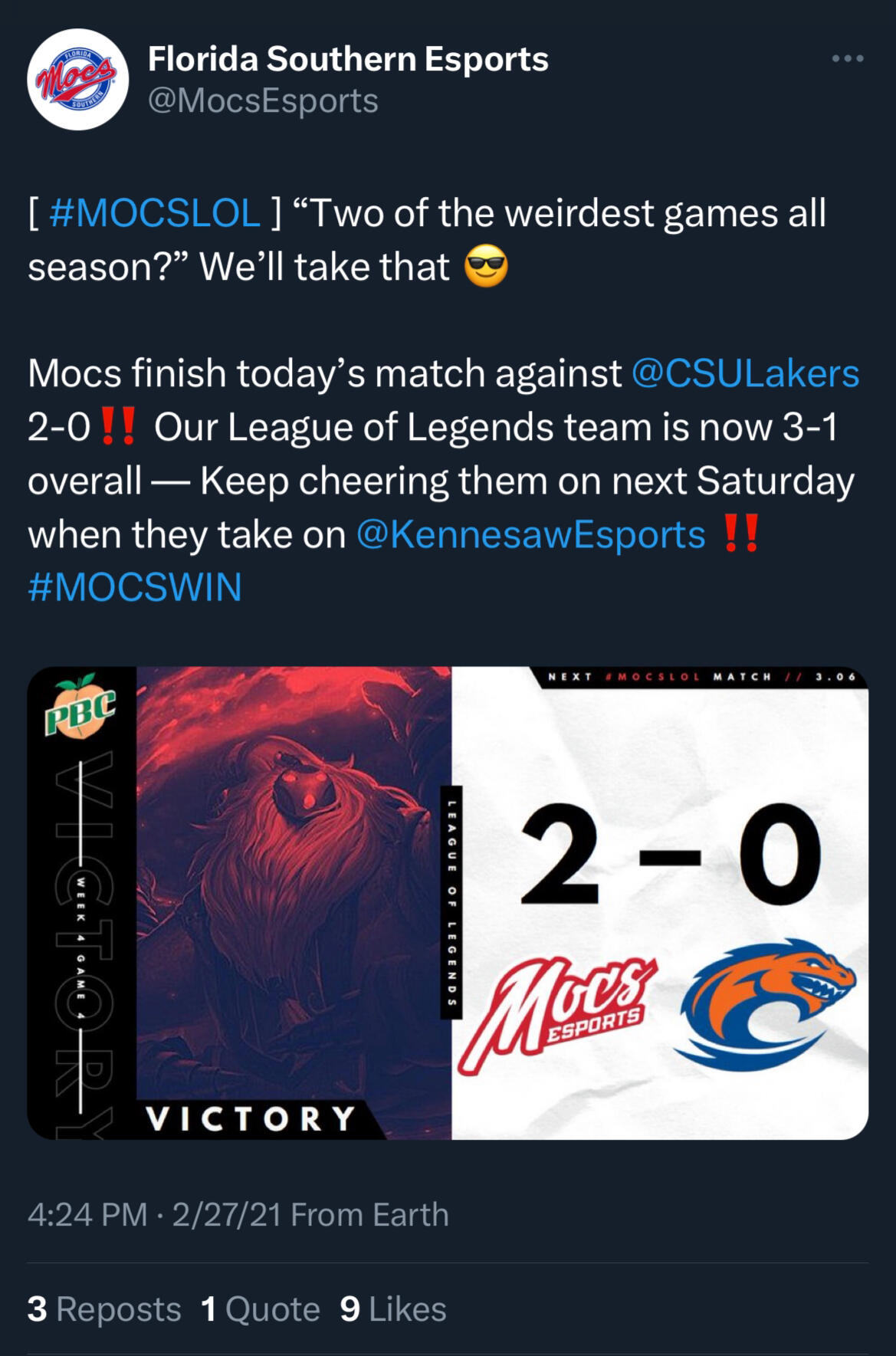Screen dimensions: 896x1356
Task: View the 3 Reposts list
Action: point(104,1309)
